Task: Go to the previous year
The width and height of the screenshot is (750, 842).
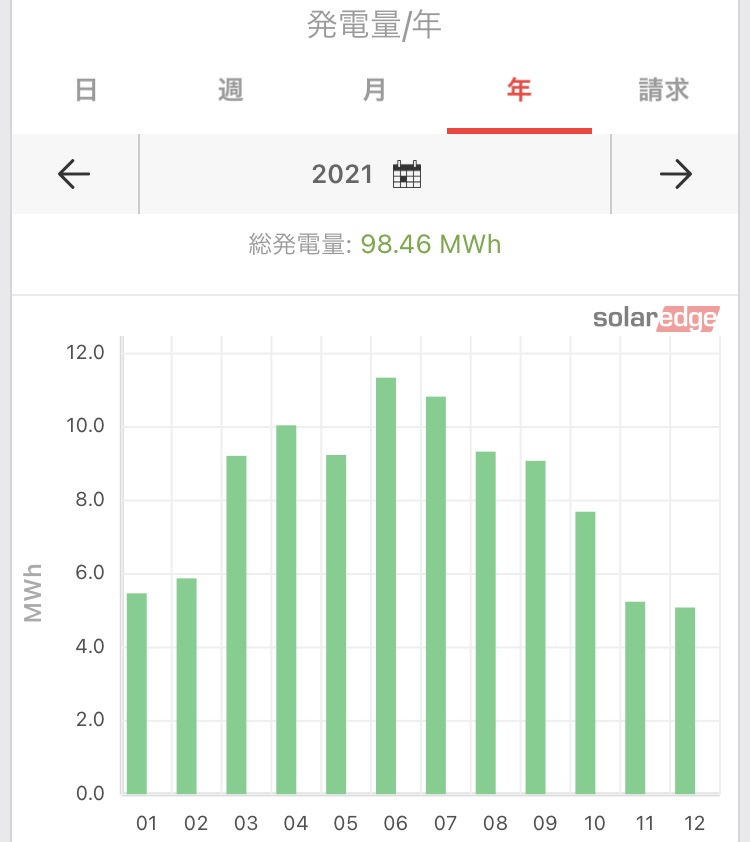Action: click(74, 174)
